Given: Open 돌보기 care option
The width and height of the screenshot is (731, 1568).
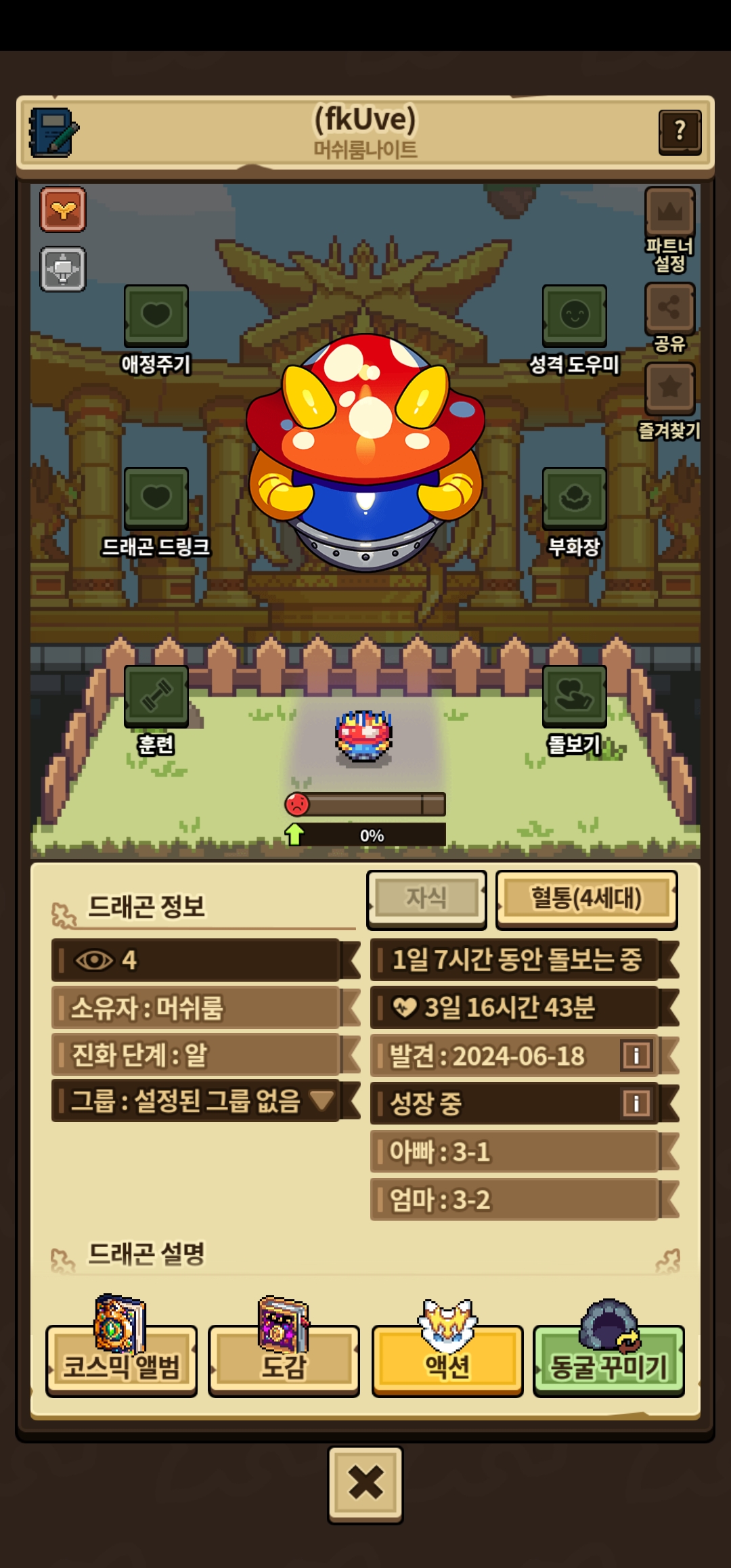Looking at the screenshot, I should pyautogui.click(x=574, y=697).
